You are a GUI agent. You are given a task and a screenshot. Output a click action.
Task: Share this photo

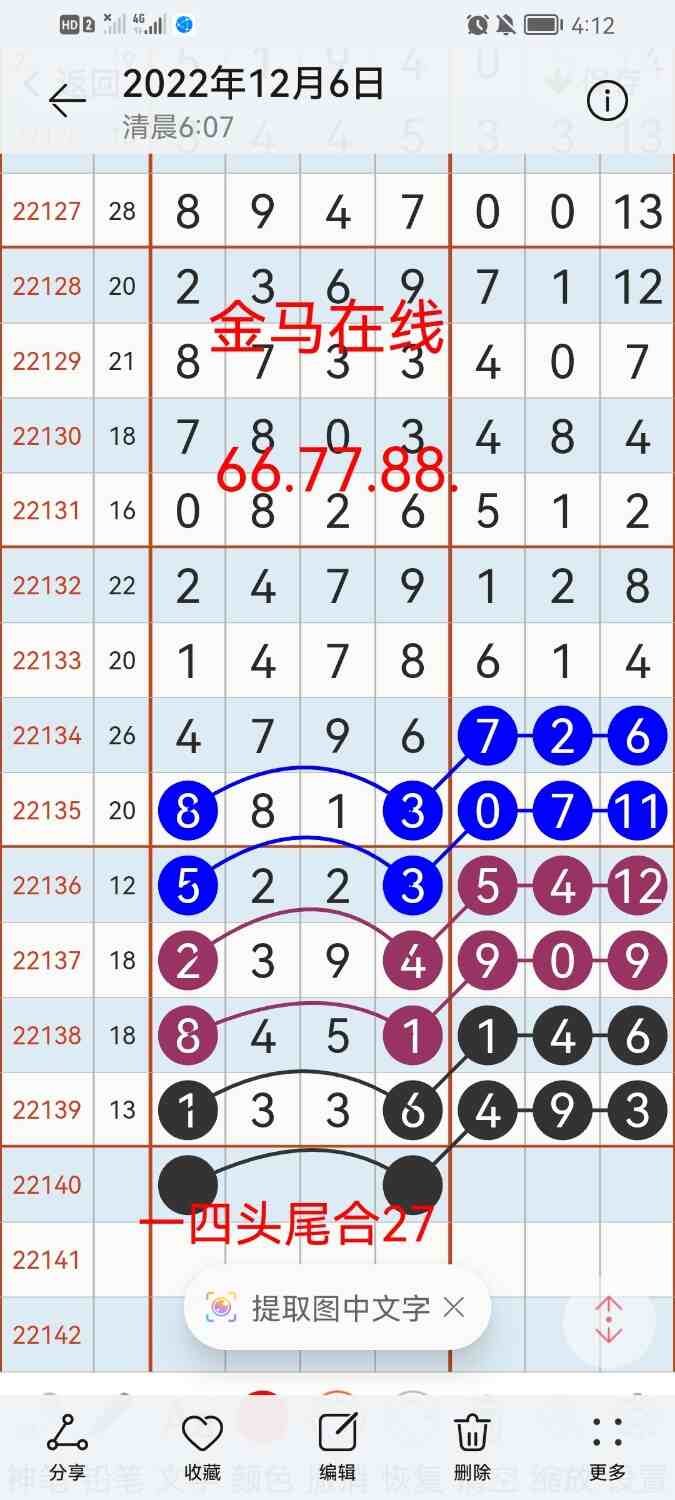click(67, 1445)
